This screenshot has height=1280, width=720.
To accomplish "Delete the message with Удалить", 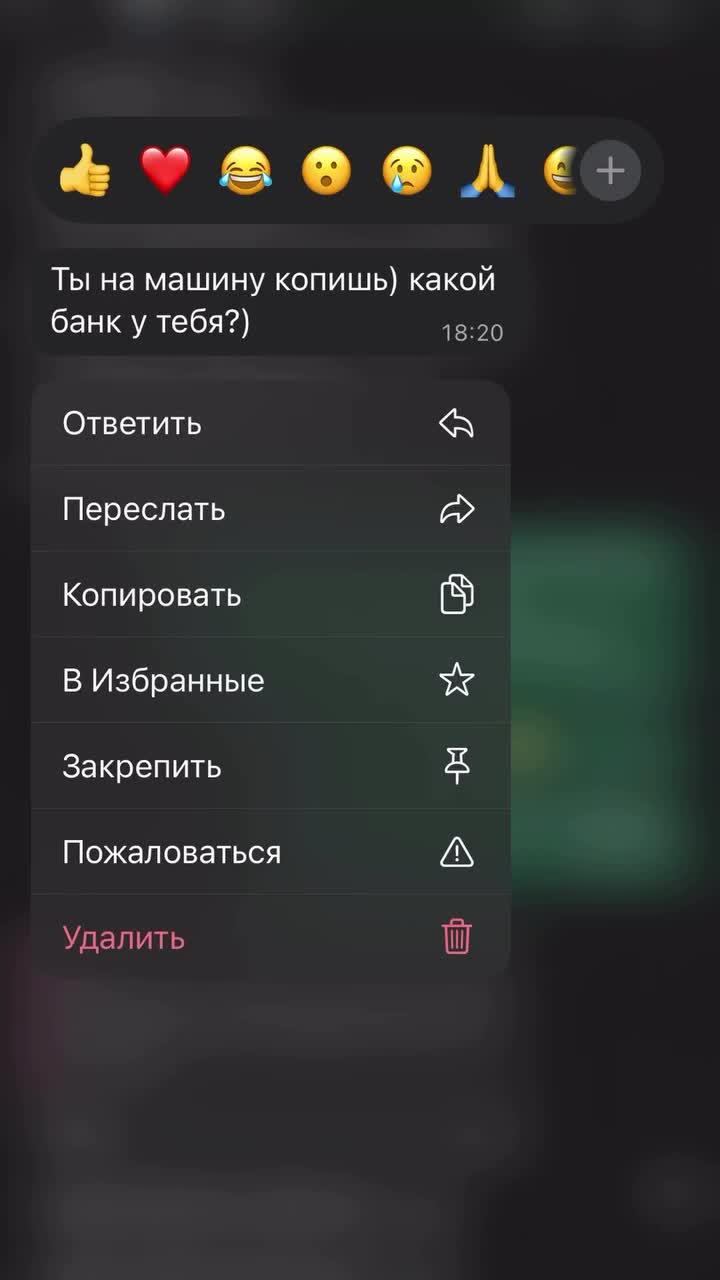I will point(270,938).
